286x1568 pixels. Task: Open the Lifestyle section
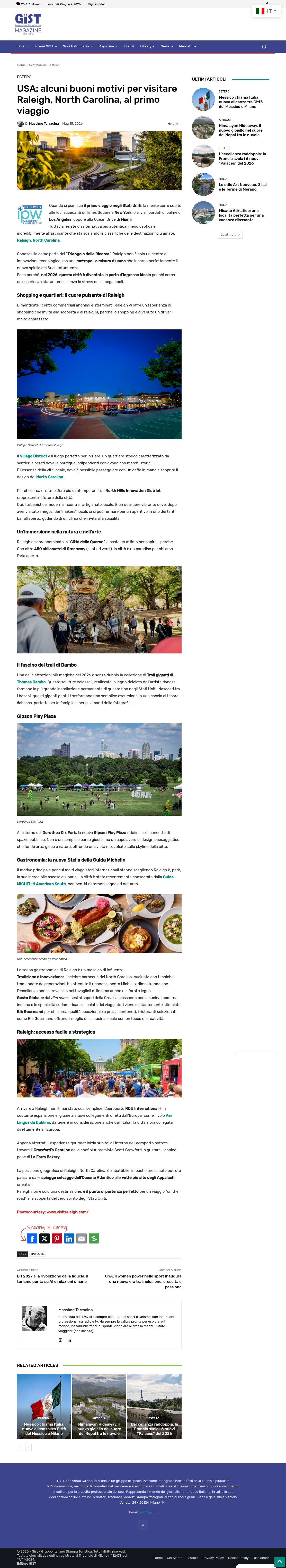pos(147,46)
